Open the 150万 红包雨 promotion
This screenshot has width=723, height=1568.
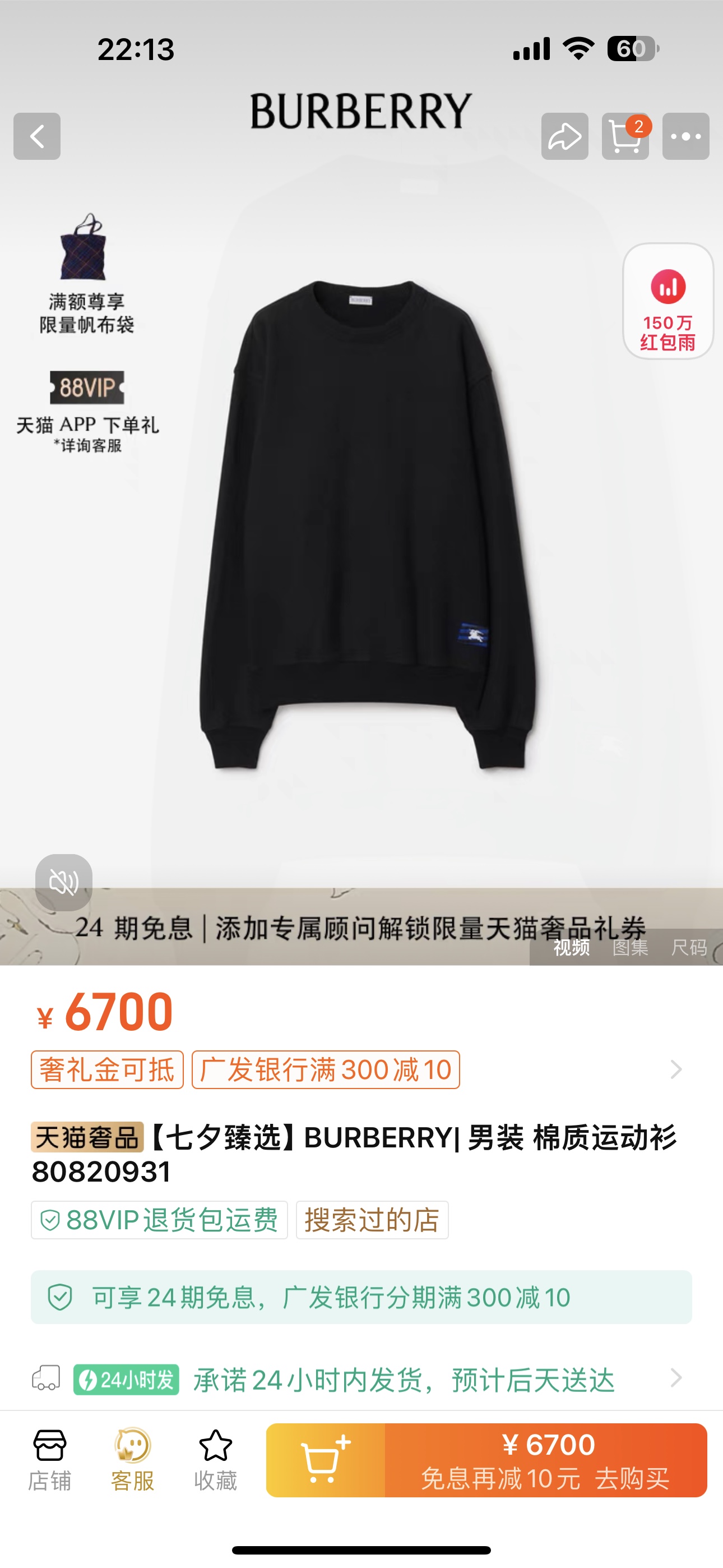point(668,302)
